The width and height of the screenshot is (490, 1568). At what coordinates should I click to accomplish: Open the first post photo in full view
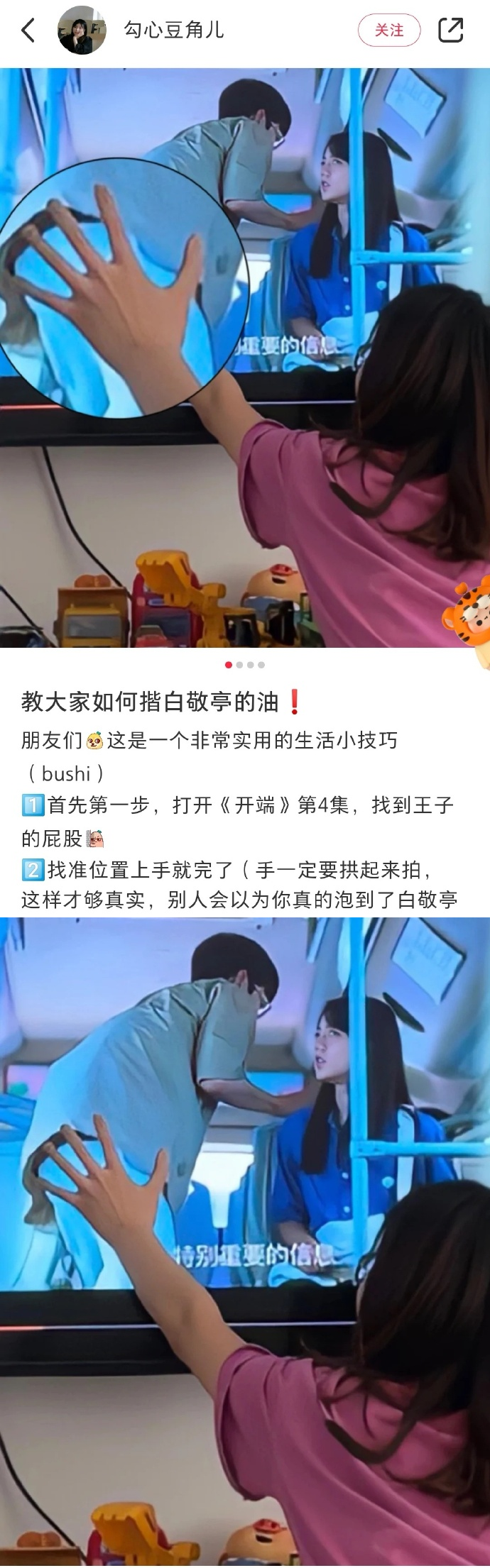(x=245, y=358)
